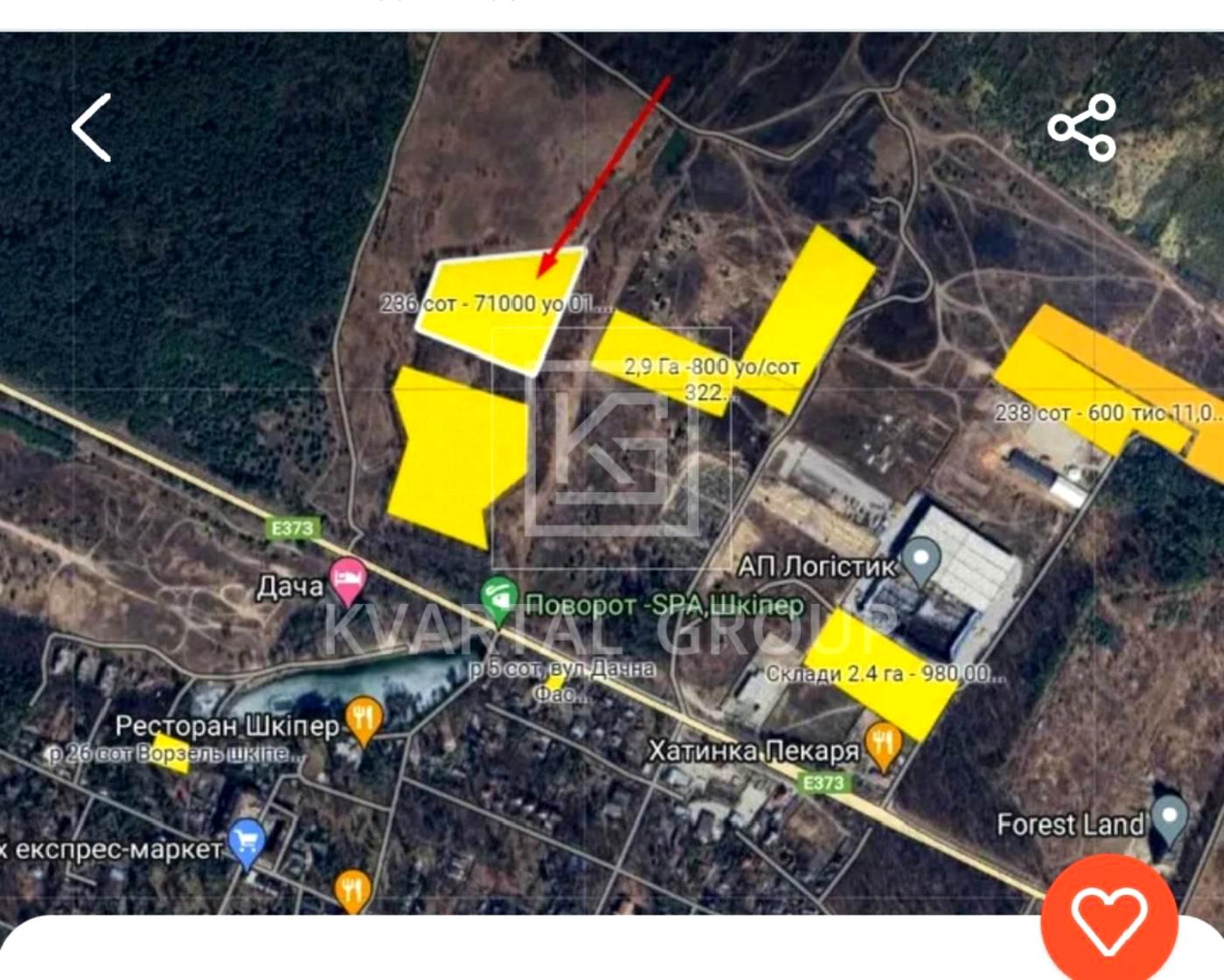Open the listing map photo
The width and height of the screenshot is (1224, 980).
click(612, 472)
